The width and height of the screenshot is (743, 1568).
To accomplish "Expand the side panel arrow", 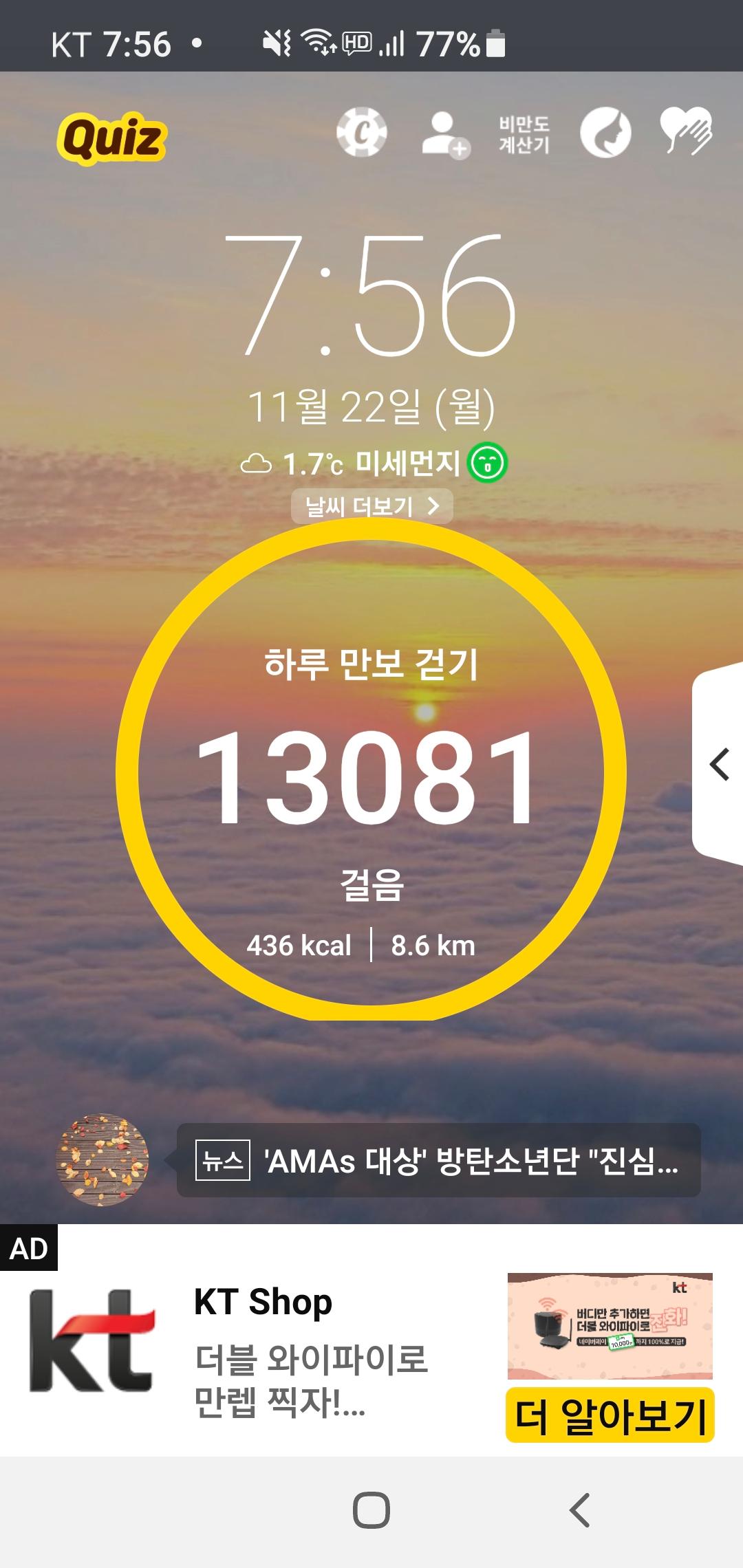I will (719, 765).
